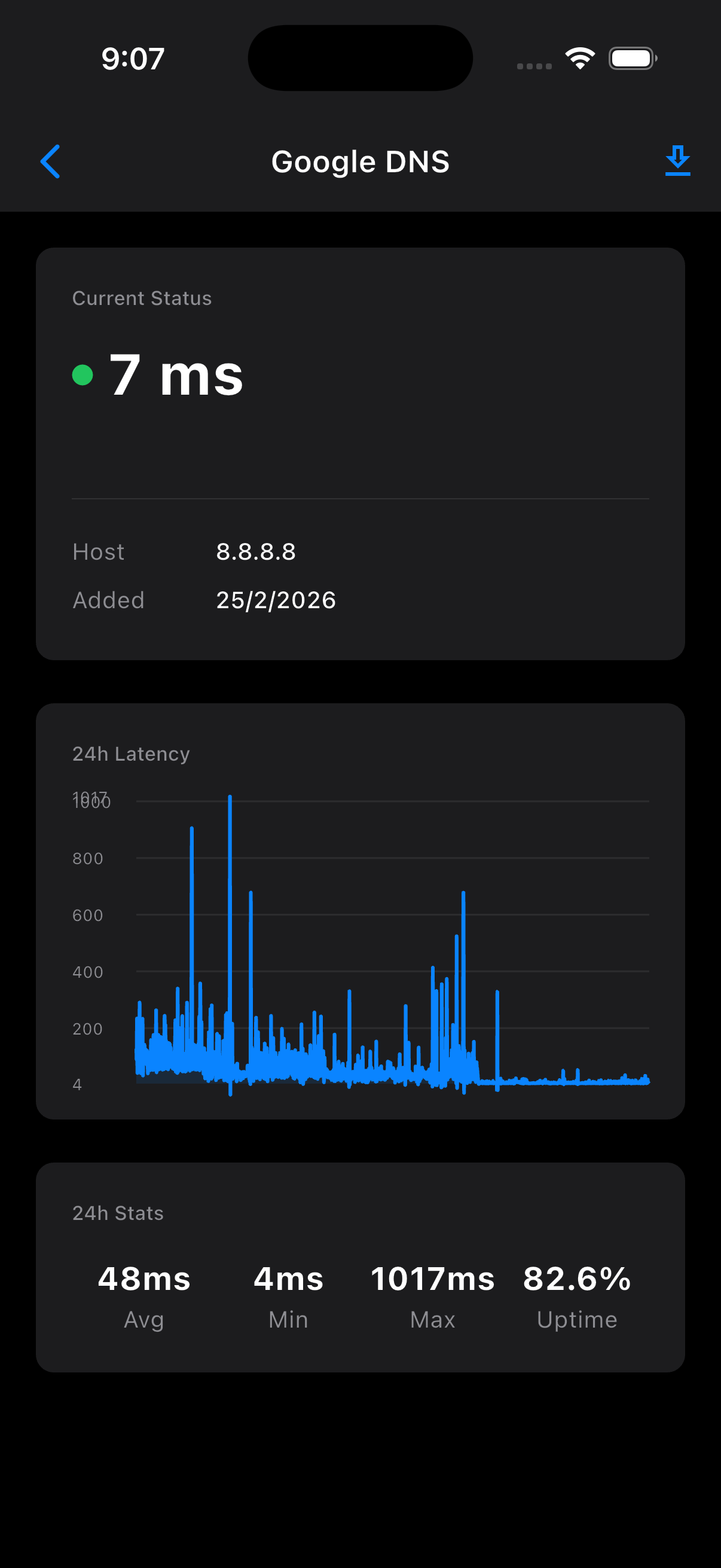Tap the 7 ms latency reading
The image size is (721, 1568).
click(x=175, y=376)
